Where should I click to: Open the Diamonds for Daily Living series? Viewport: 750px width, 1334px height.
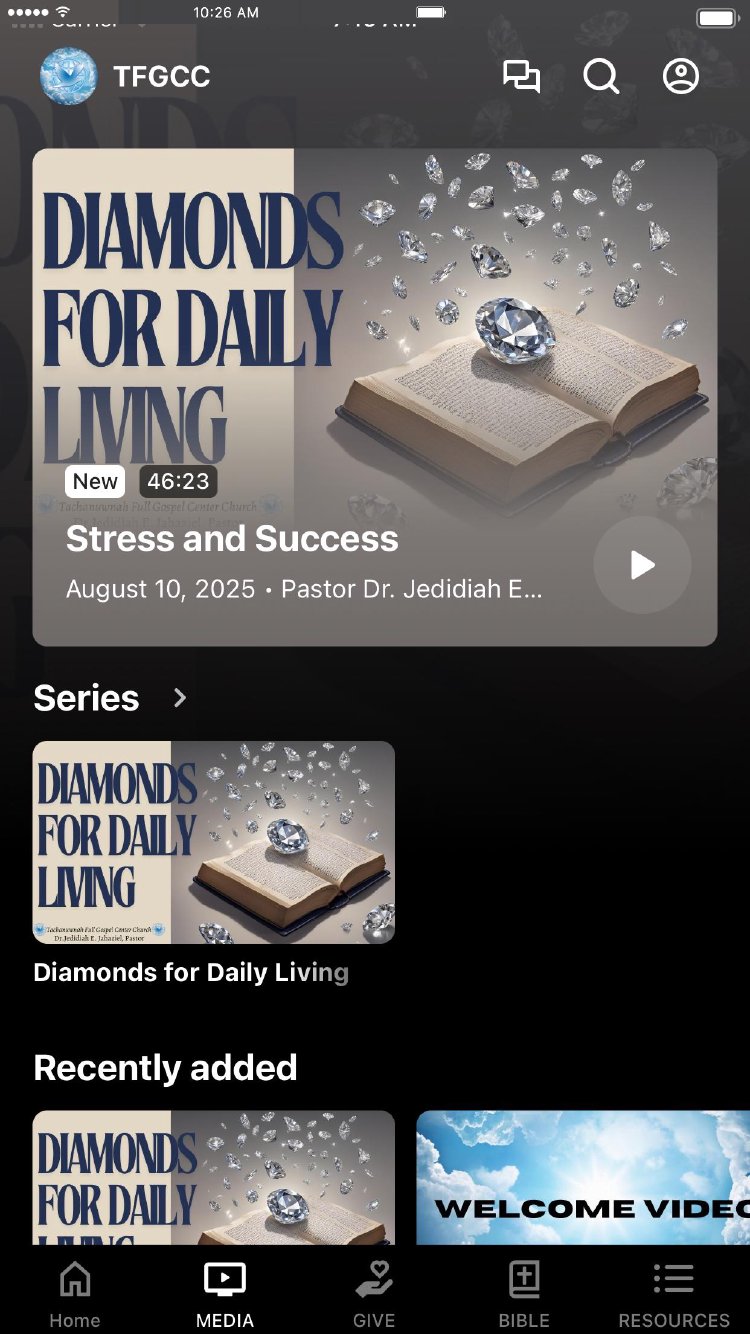(214, 842)
